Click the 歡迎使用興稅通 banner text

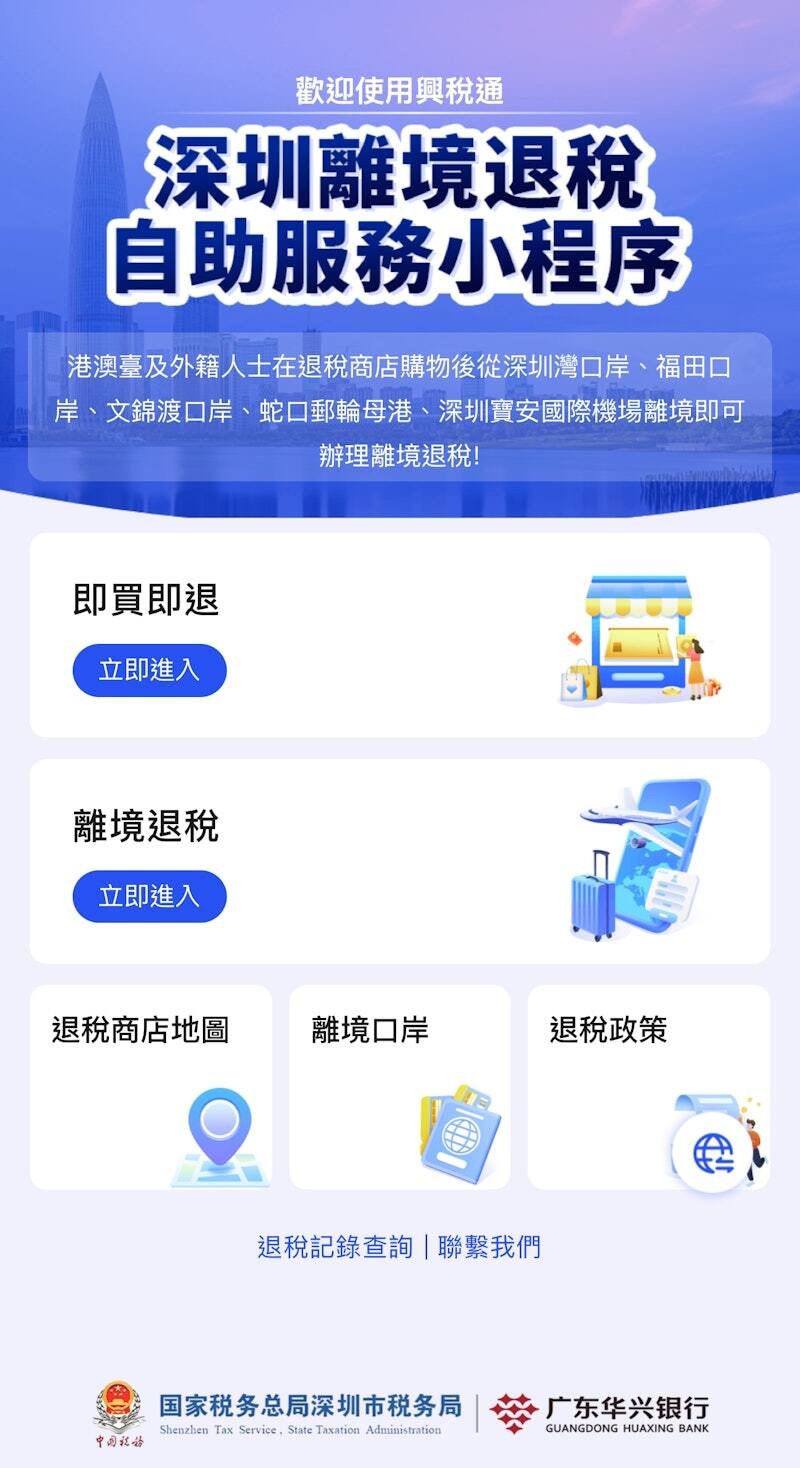pos(398,91)
